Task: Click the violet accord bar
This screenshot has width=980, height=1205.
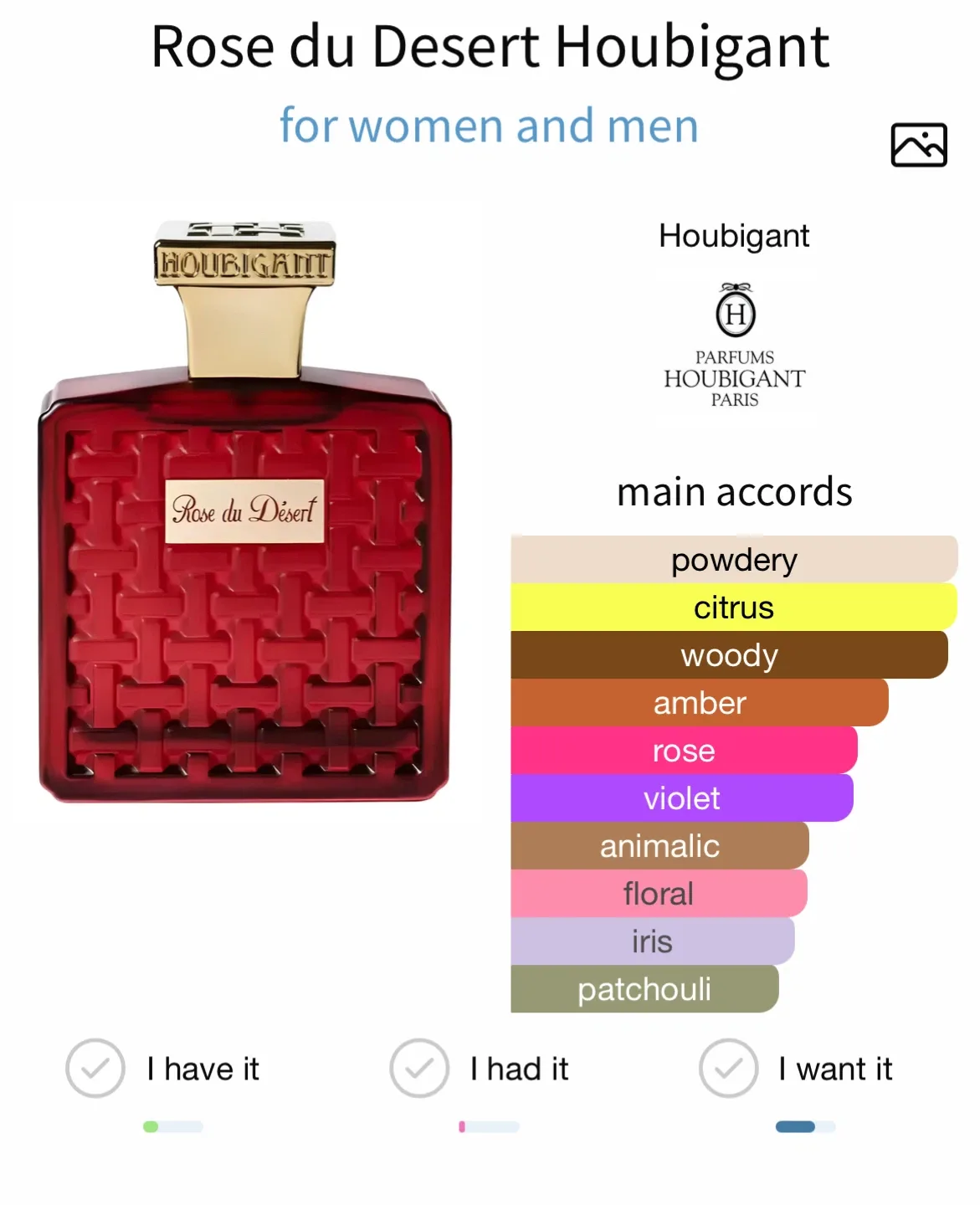Action: 682,798
